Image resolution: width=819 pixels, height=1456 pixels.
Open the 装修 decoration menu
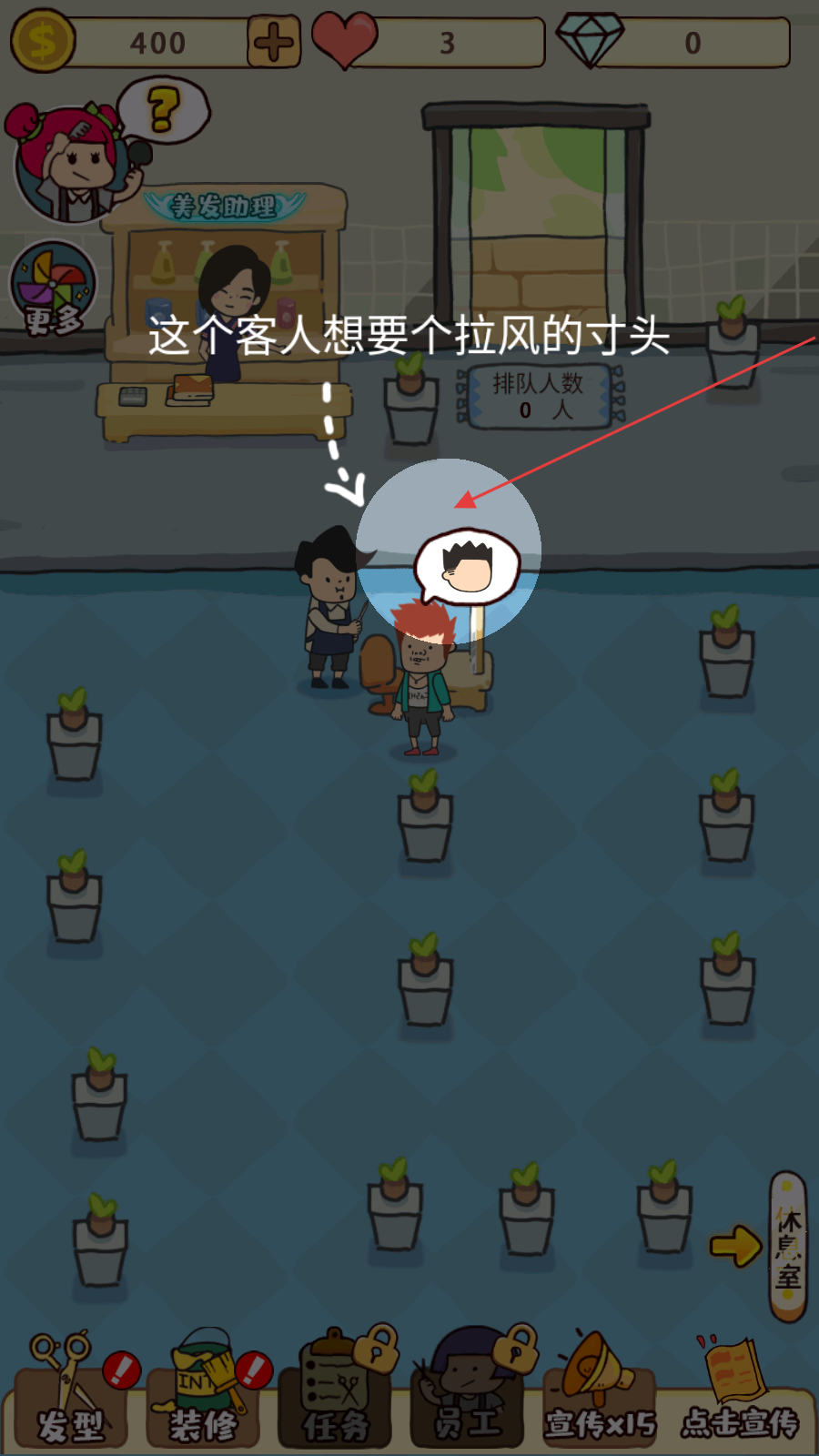[x=205, y=1390]
